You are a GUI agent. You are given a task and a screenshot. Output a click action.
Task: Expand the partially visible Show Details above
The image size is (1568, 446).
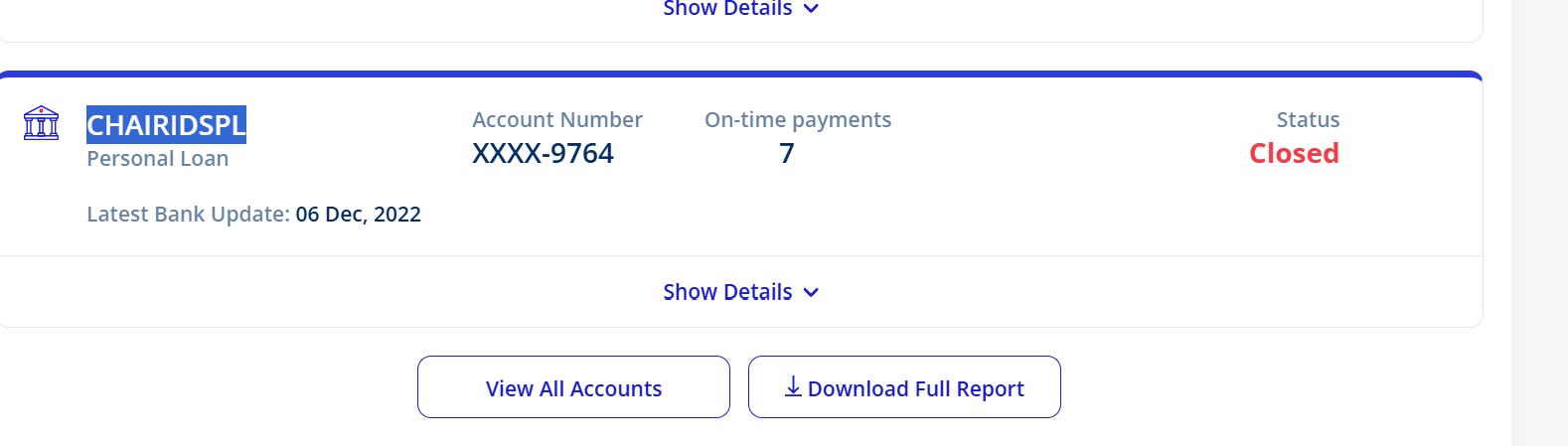tap(740, 8)
